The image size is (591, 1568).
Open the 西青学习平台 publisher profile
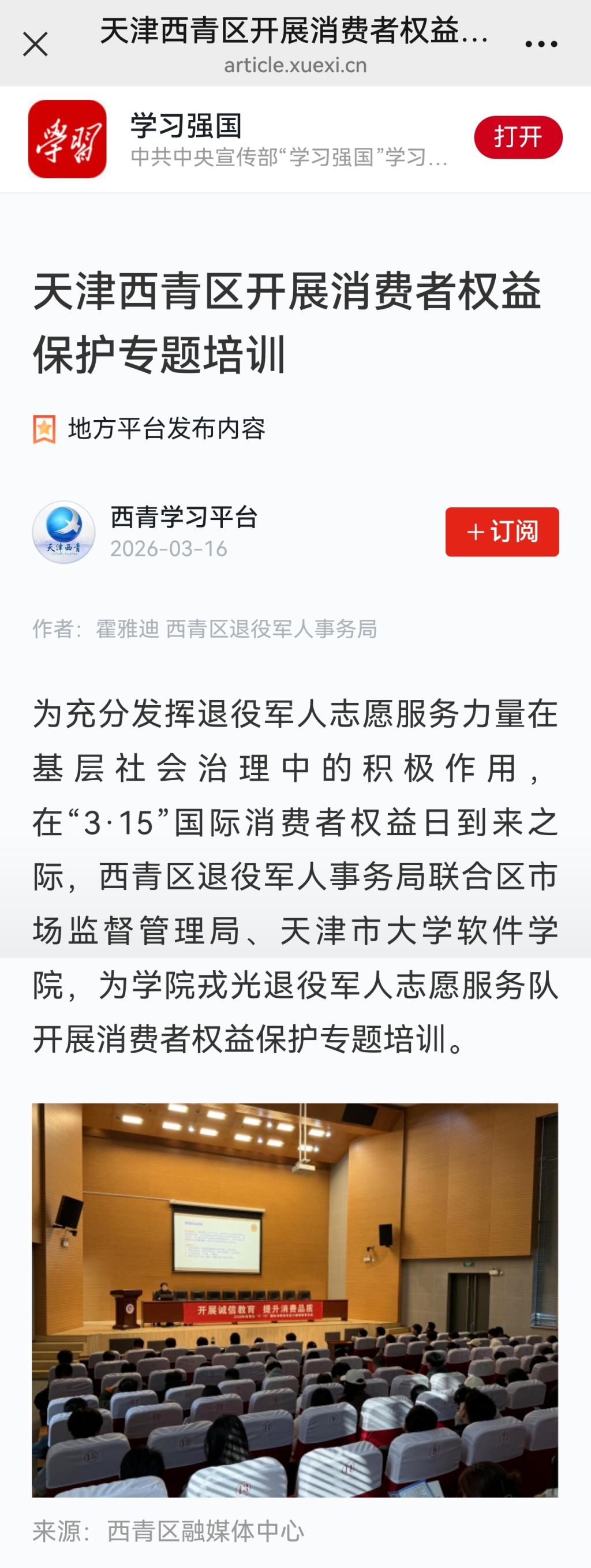click(x=184, y=518)
